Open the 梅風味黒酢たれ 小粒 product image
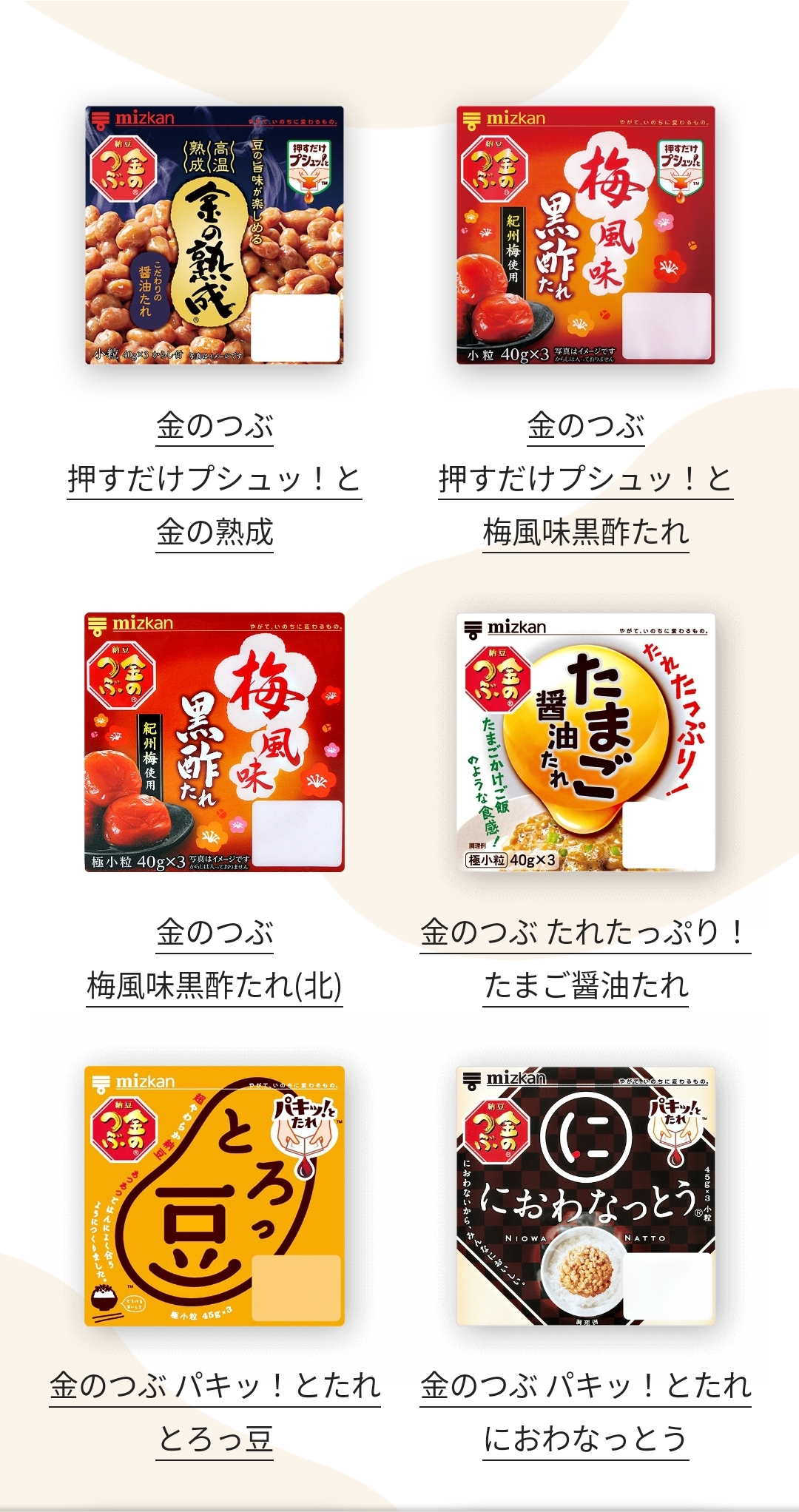This screenshot has width=799, height=1512. (585, 235)
